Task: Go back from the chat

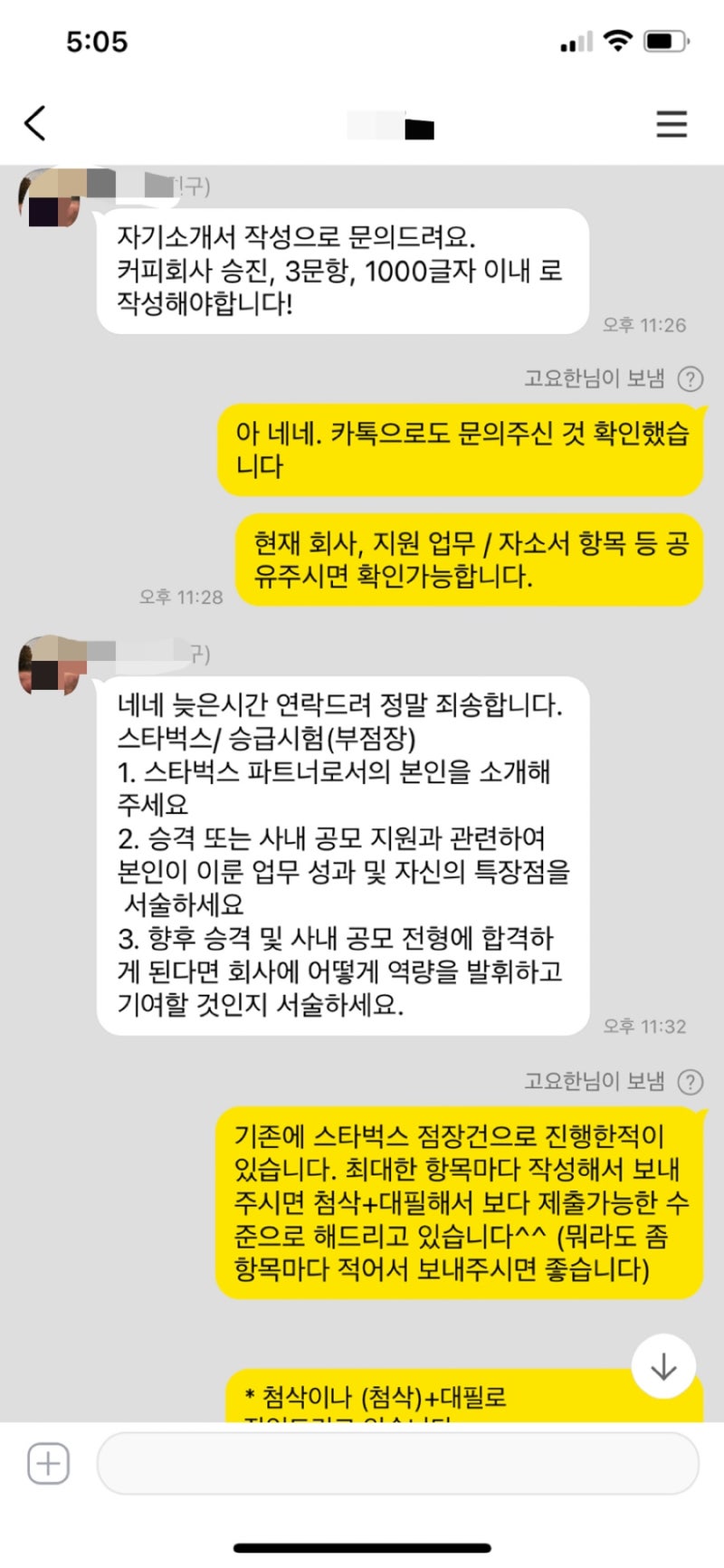Action: pos(34,123)
